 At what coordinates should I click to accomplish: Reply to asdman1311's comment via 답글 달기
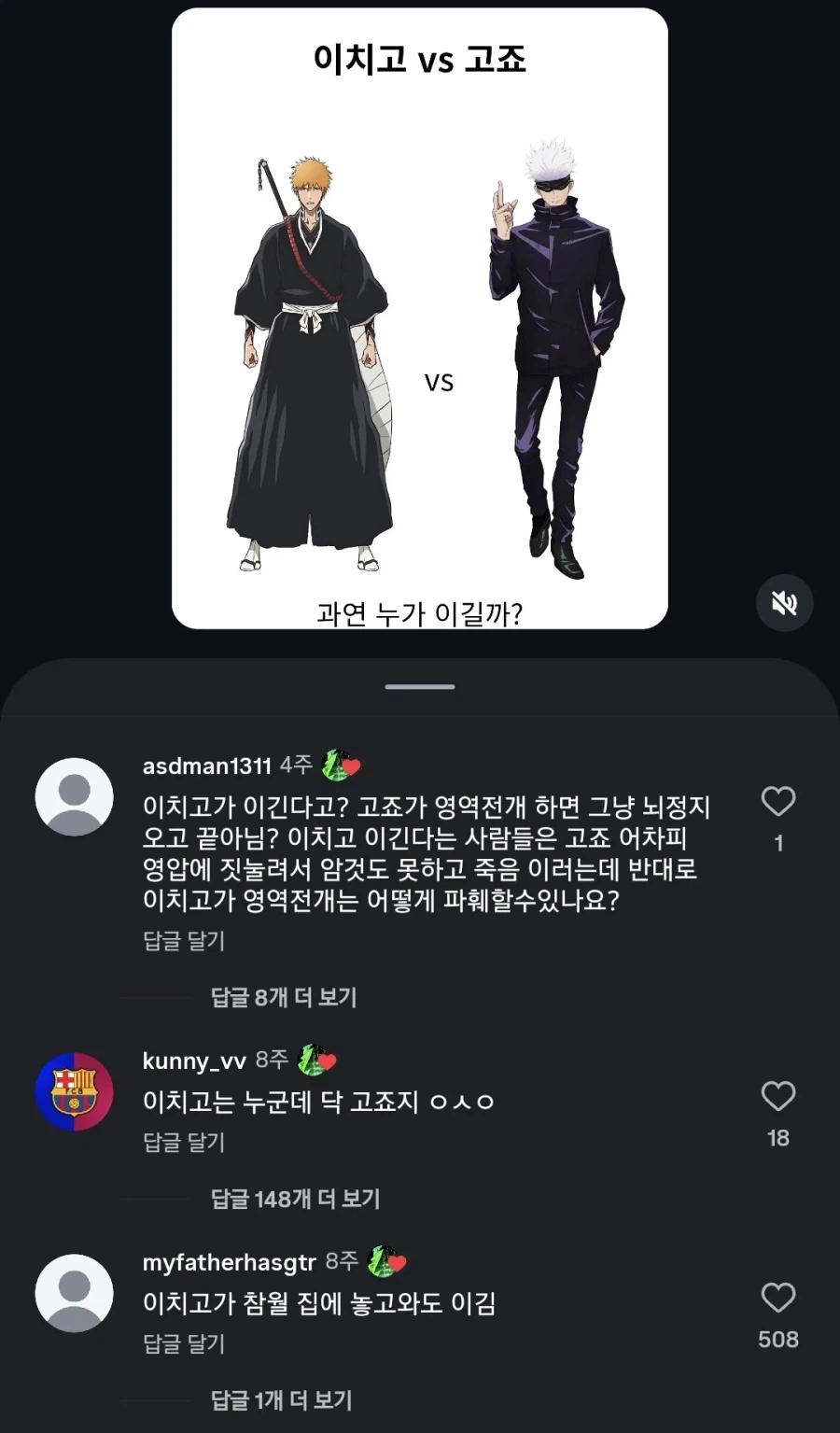183,942
